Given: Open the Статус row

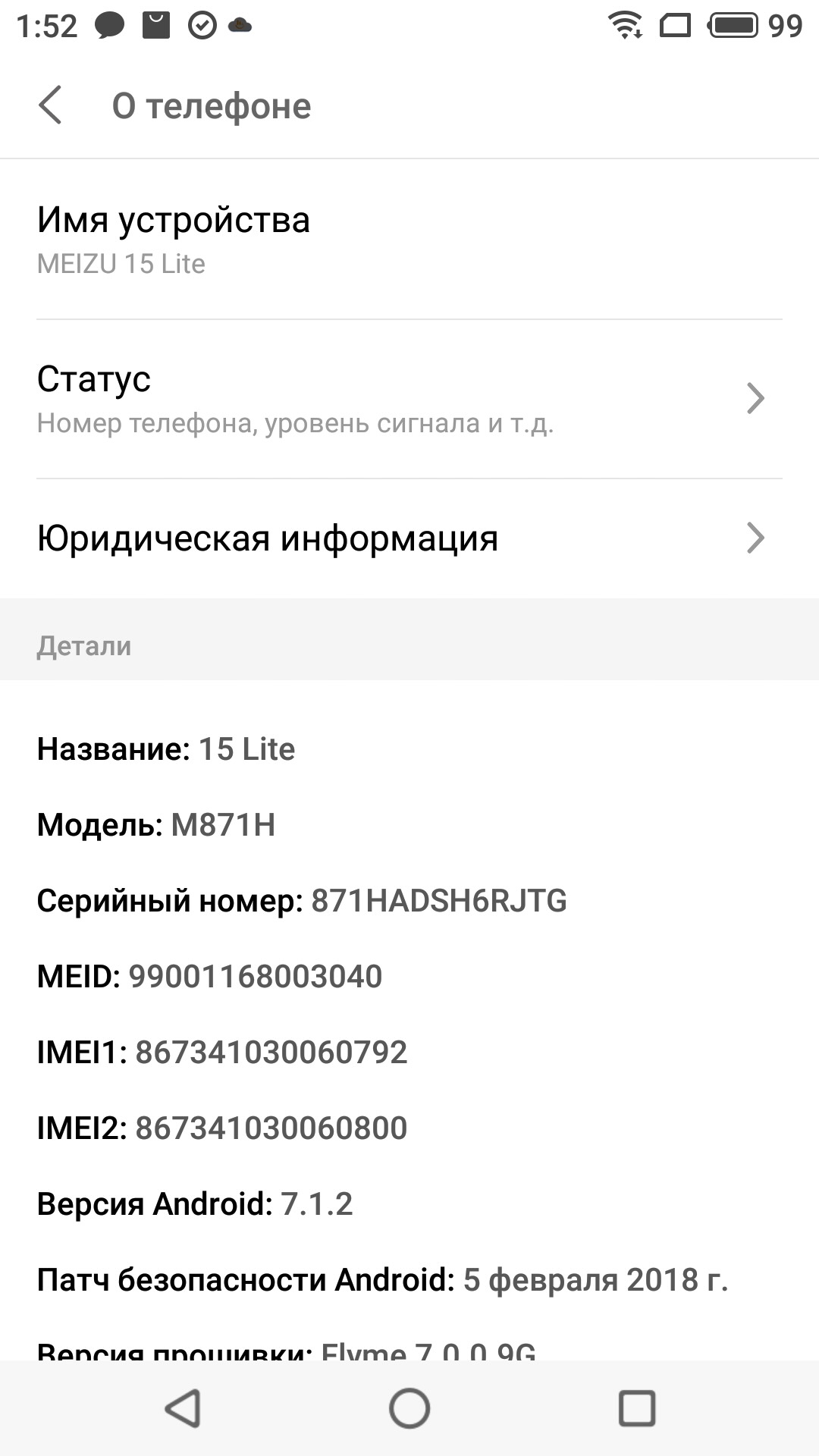Looking at the screenshot, I should [x=409, y=399].
